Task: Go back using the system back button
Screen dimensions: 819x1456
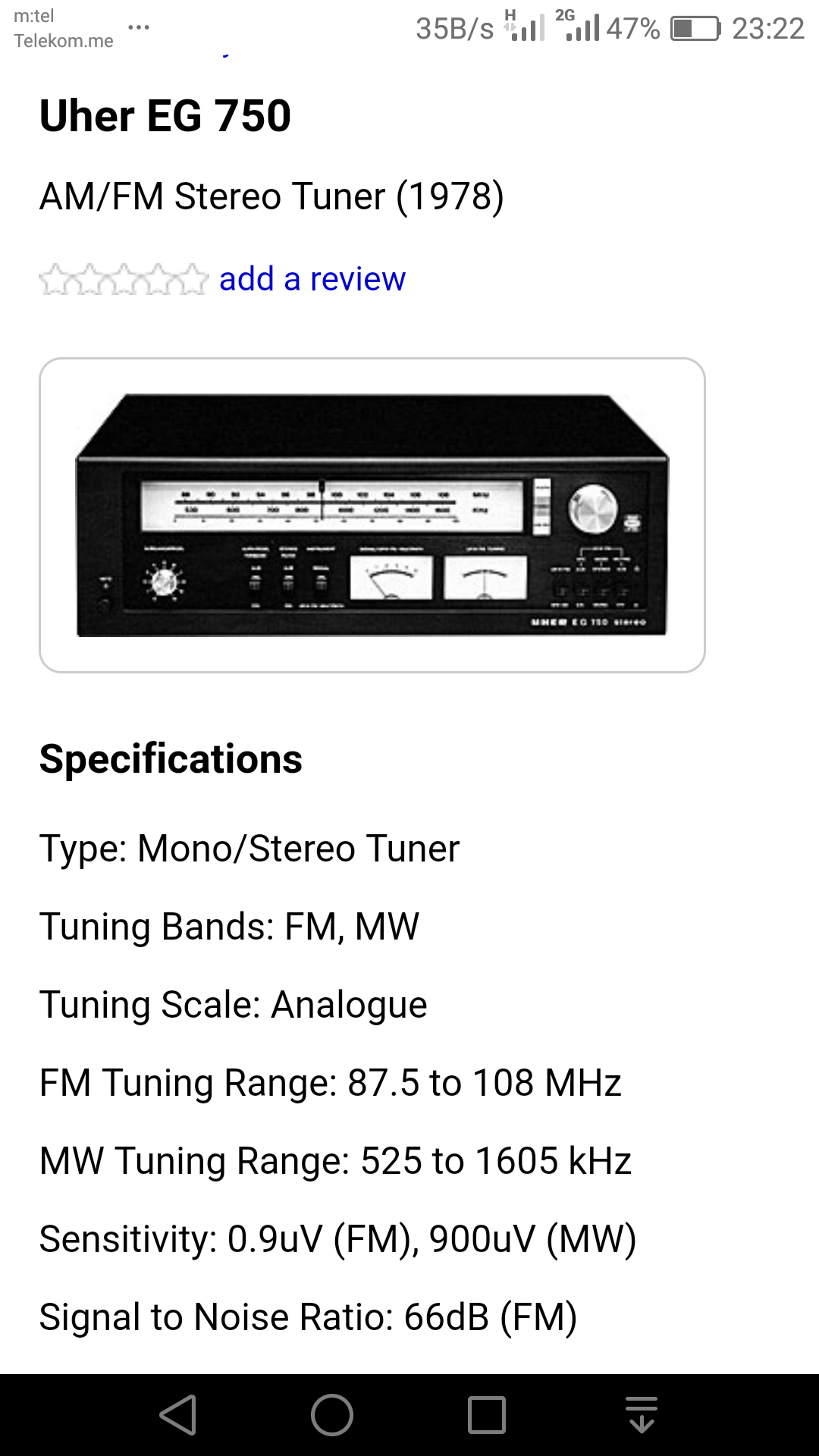Action: 178,1415
